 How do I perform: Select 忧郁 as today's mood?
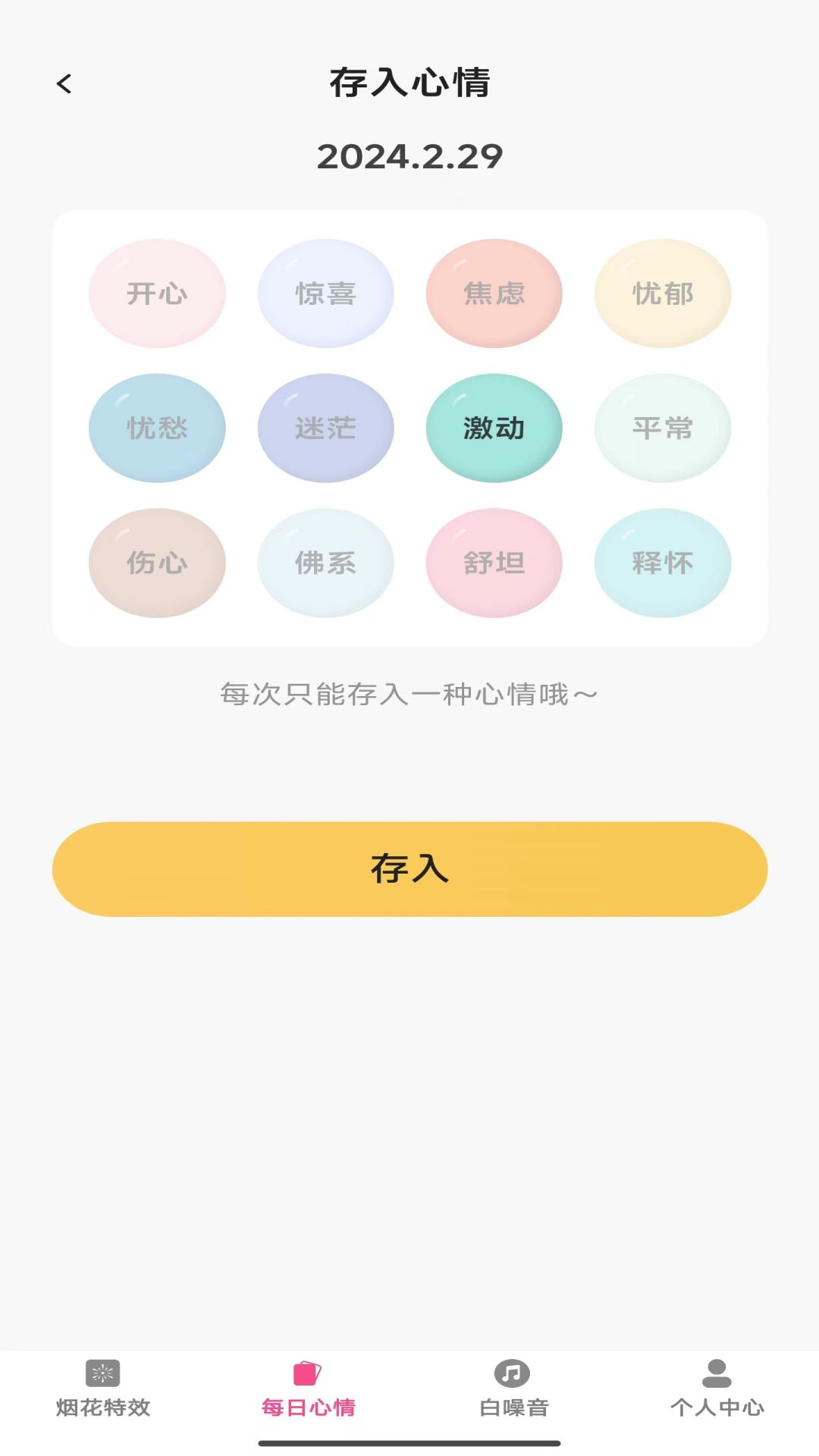(662, 293)
